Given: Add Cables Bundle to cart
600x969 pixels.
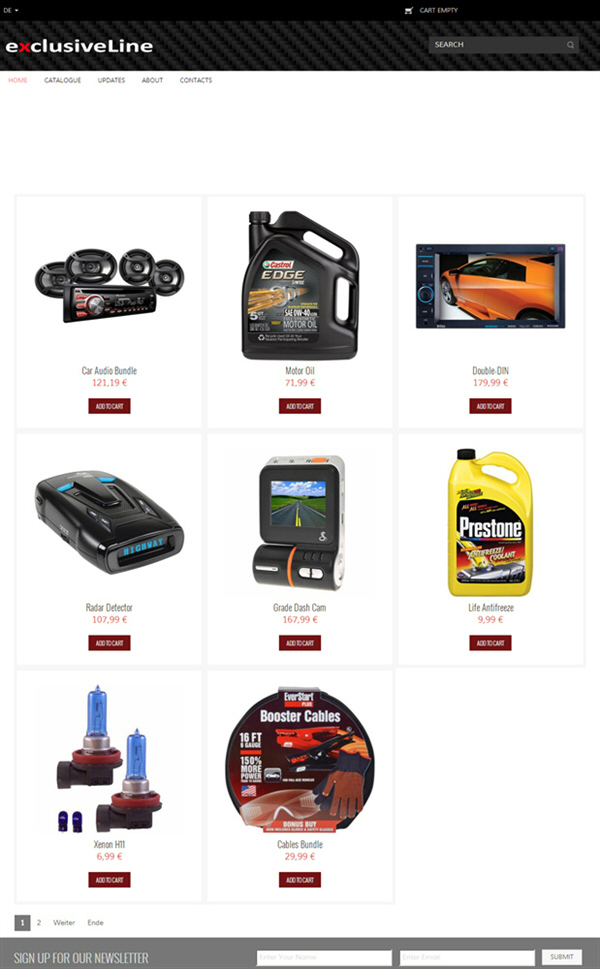Looking at the screenshot, I should pos(300,879).
